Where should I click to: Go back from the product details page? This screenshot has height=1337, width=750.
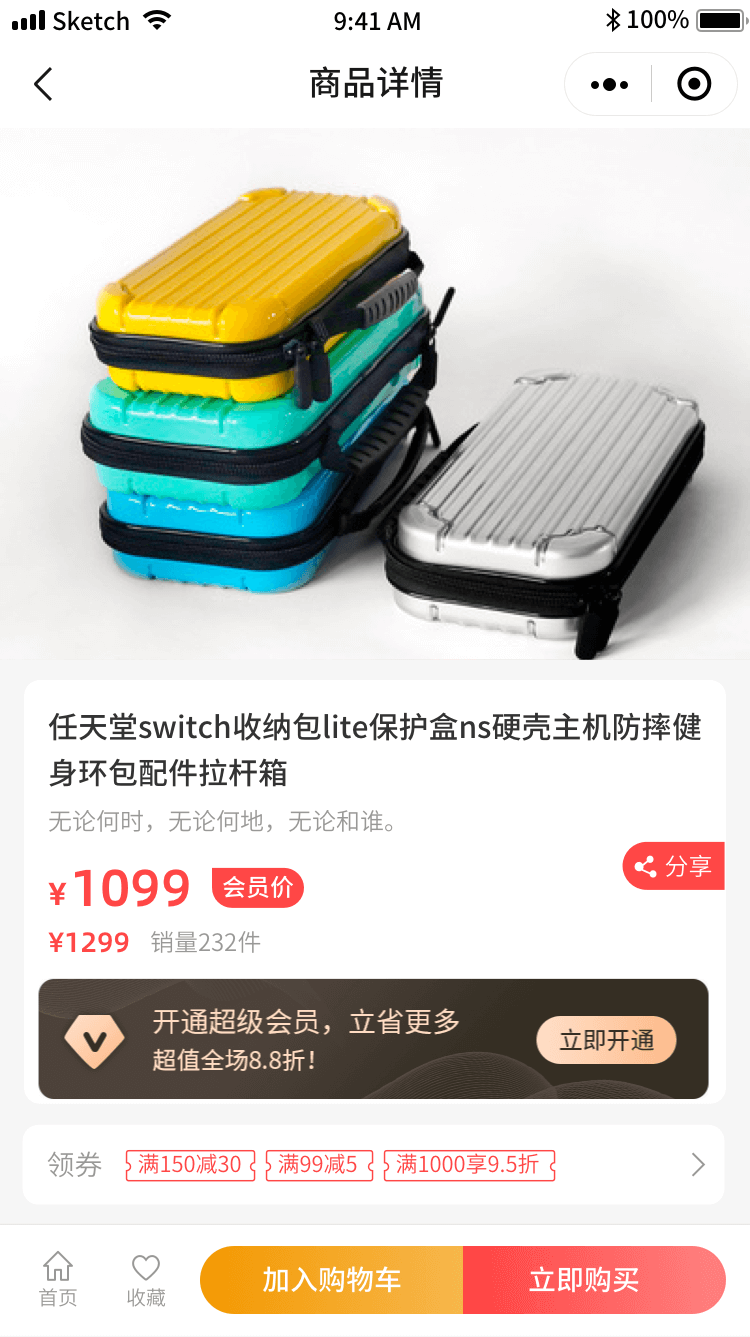pyautogui.click(x=43, y=84)
